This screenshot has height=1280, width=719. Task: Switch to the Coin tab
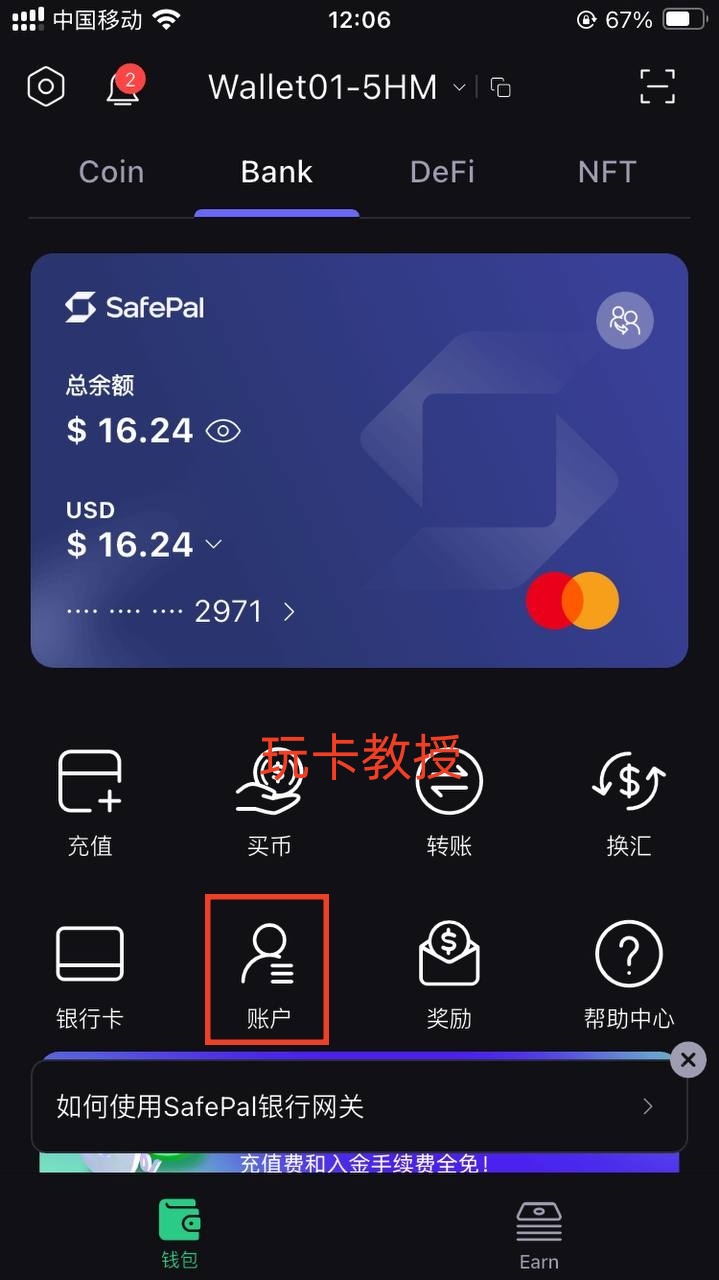click(111, 172)
